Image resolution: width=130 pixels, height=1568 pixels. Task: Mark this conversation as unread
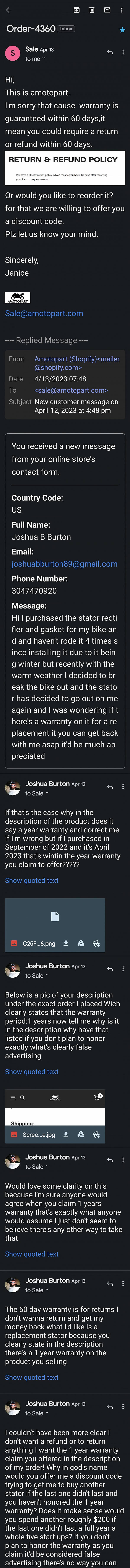point(107,10)
